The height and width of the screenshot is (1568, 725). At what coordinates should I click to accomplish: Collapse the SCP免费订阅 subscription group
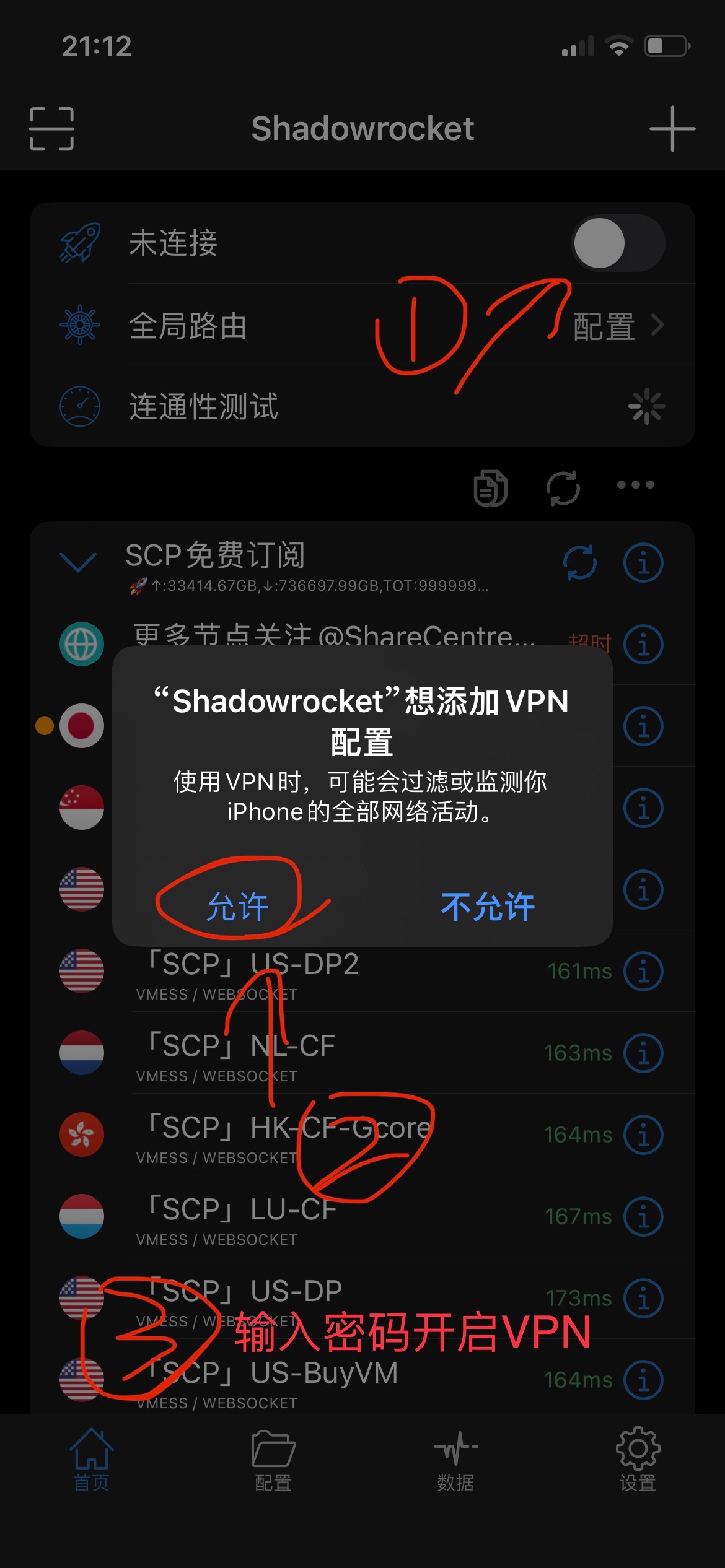tap(78, 562)
